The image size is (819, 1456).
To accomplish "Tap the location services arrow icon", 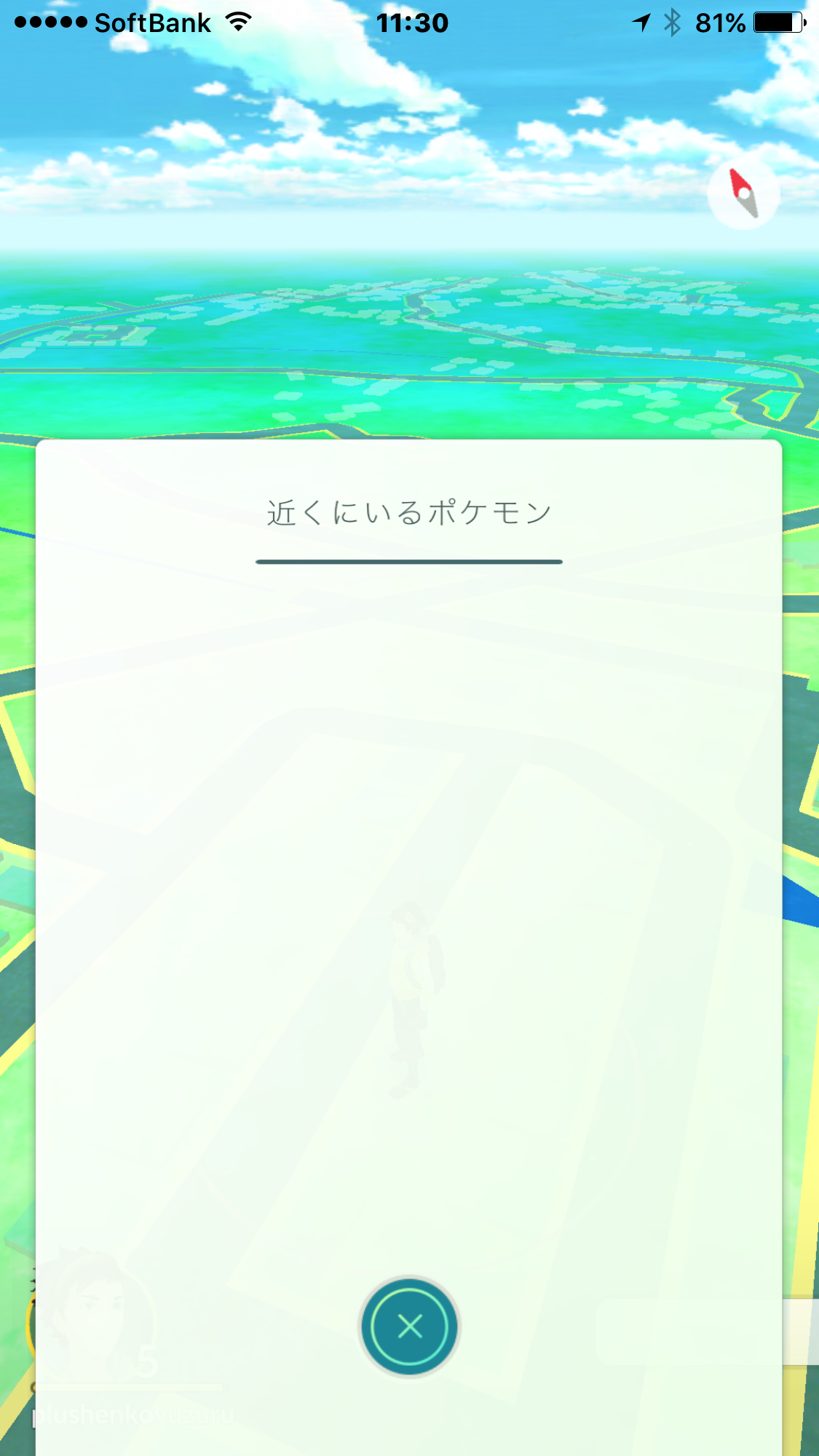I will 640,22.
